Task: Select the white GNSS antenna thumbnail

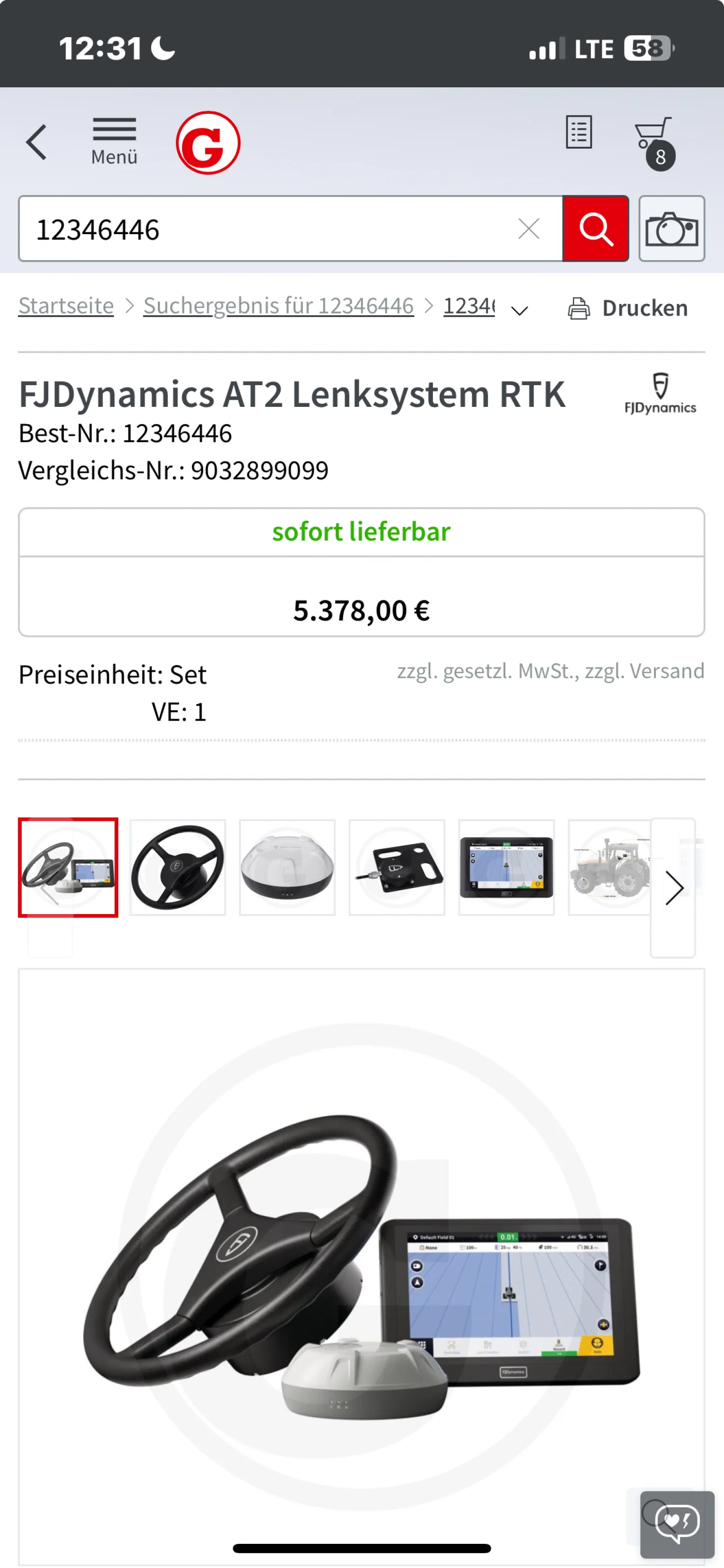Action: (x=287, y=867)
